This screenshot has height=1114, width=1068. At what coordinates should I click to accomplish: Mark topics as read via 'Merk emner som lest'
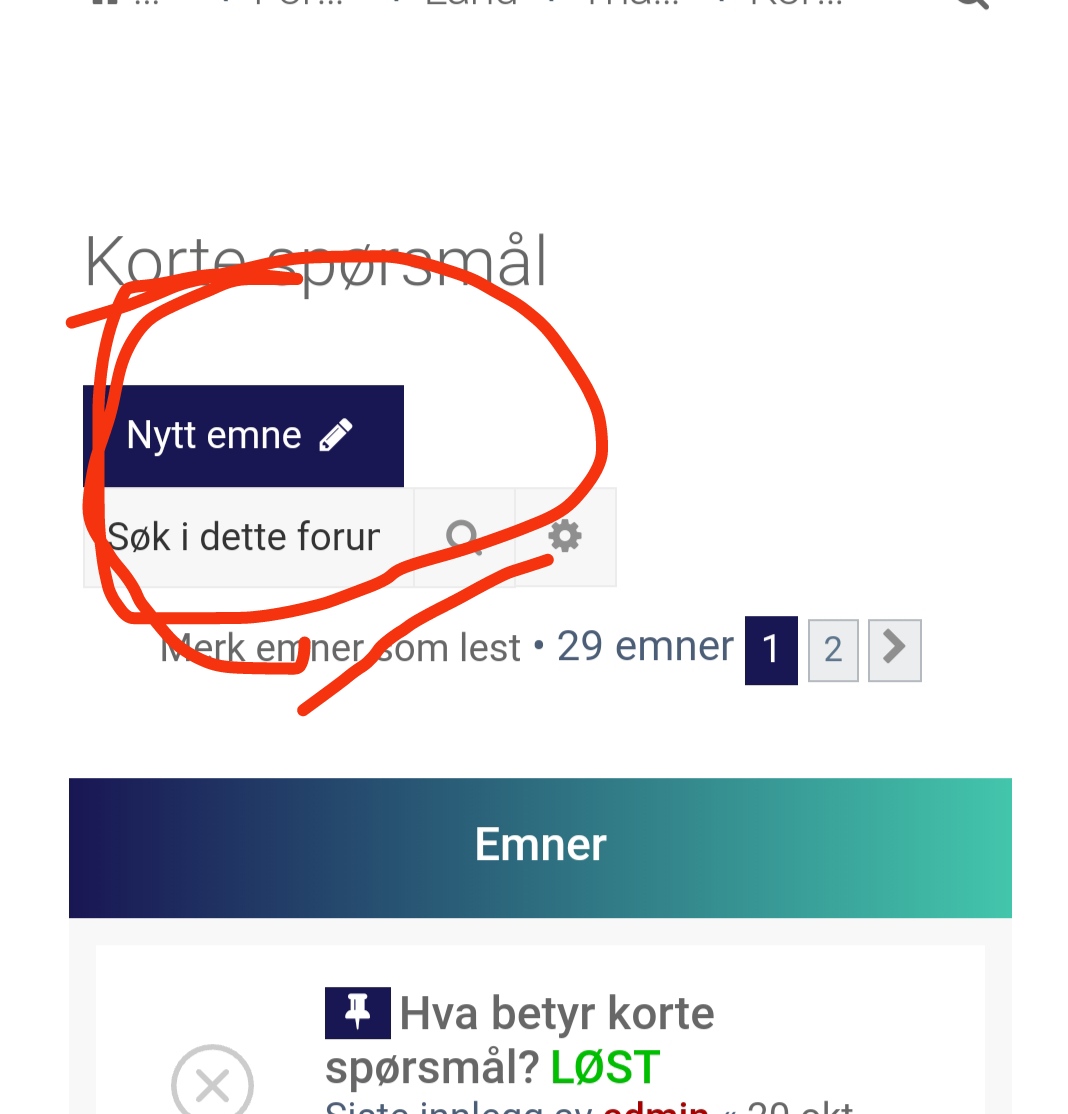[x=340, y=649]
